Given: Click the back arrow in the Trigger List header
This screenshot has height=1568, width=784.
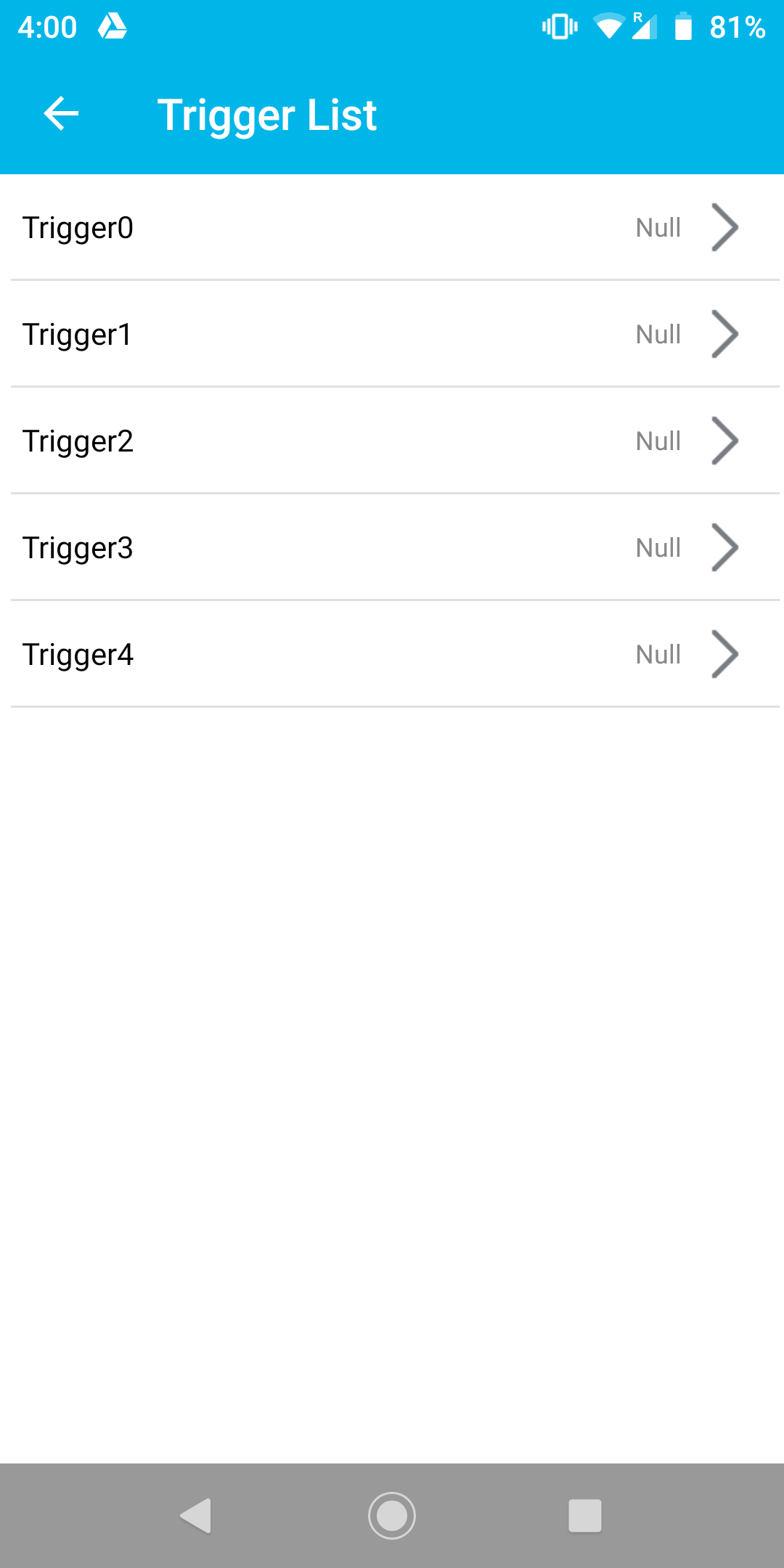Looking at the screenshot, I should 60,114.
